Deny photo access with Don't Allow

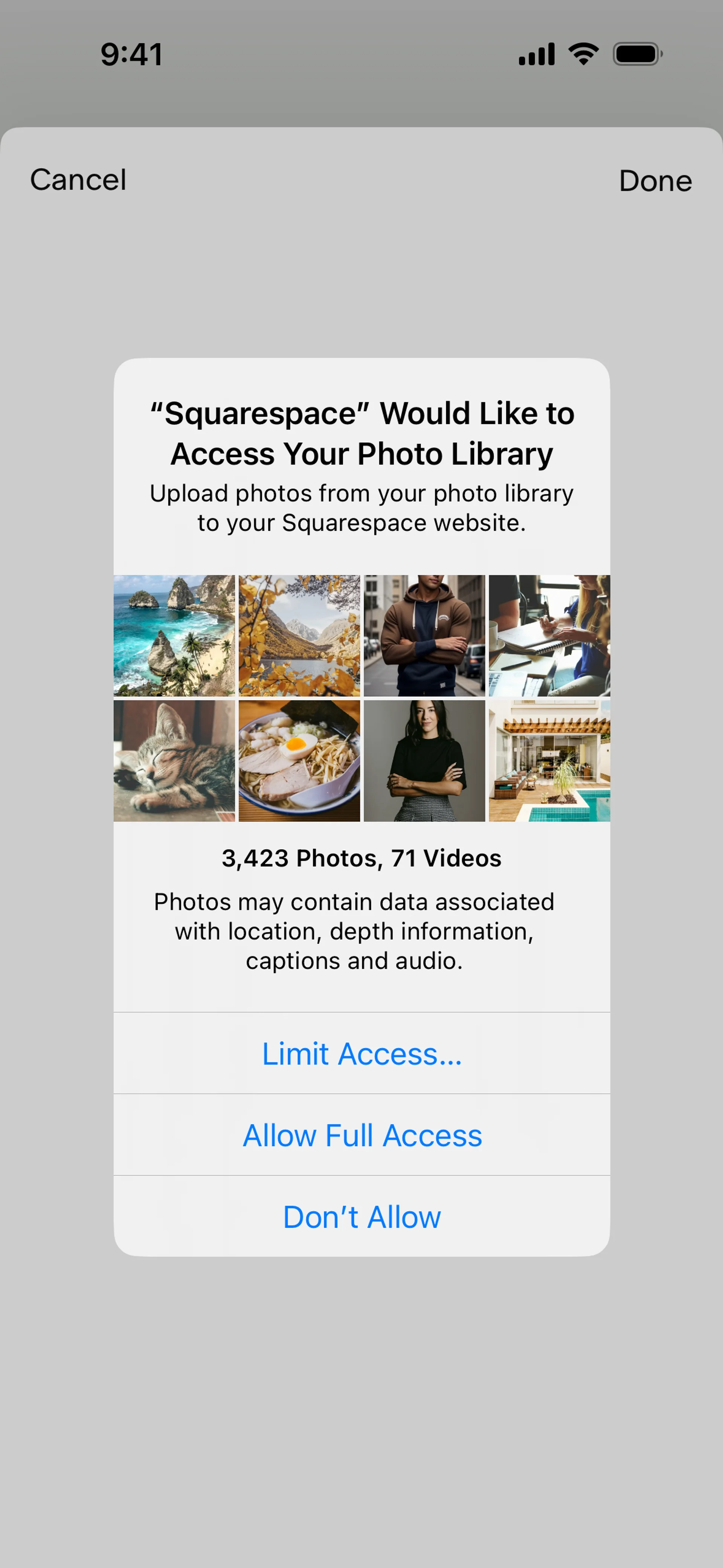pos(361,1217)
